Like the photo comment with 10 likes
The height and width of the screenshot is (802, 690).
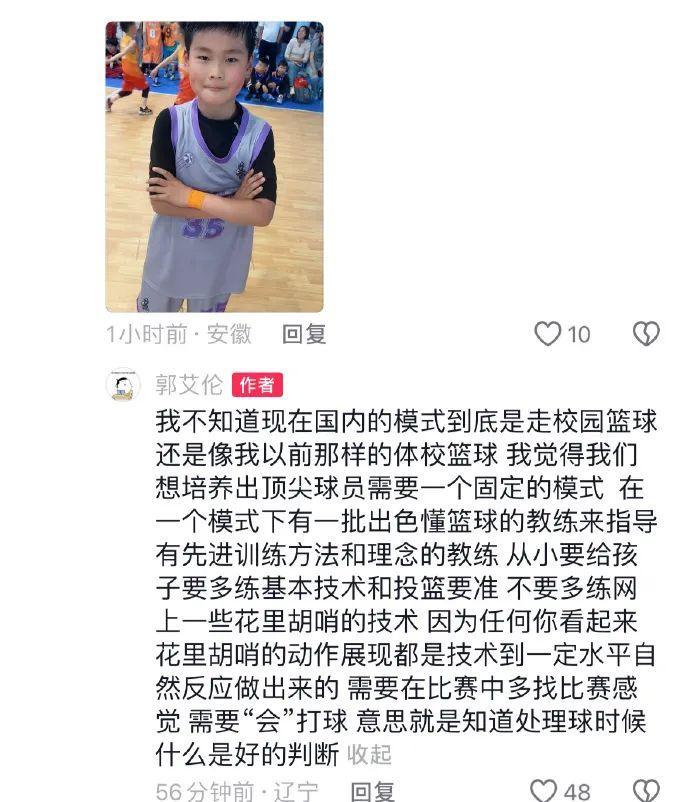[547, 334]
